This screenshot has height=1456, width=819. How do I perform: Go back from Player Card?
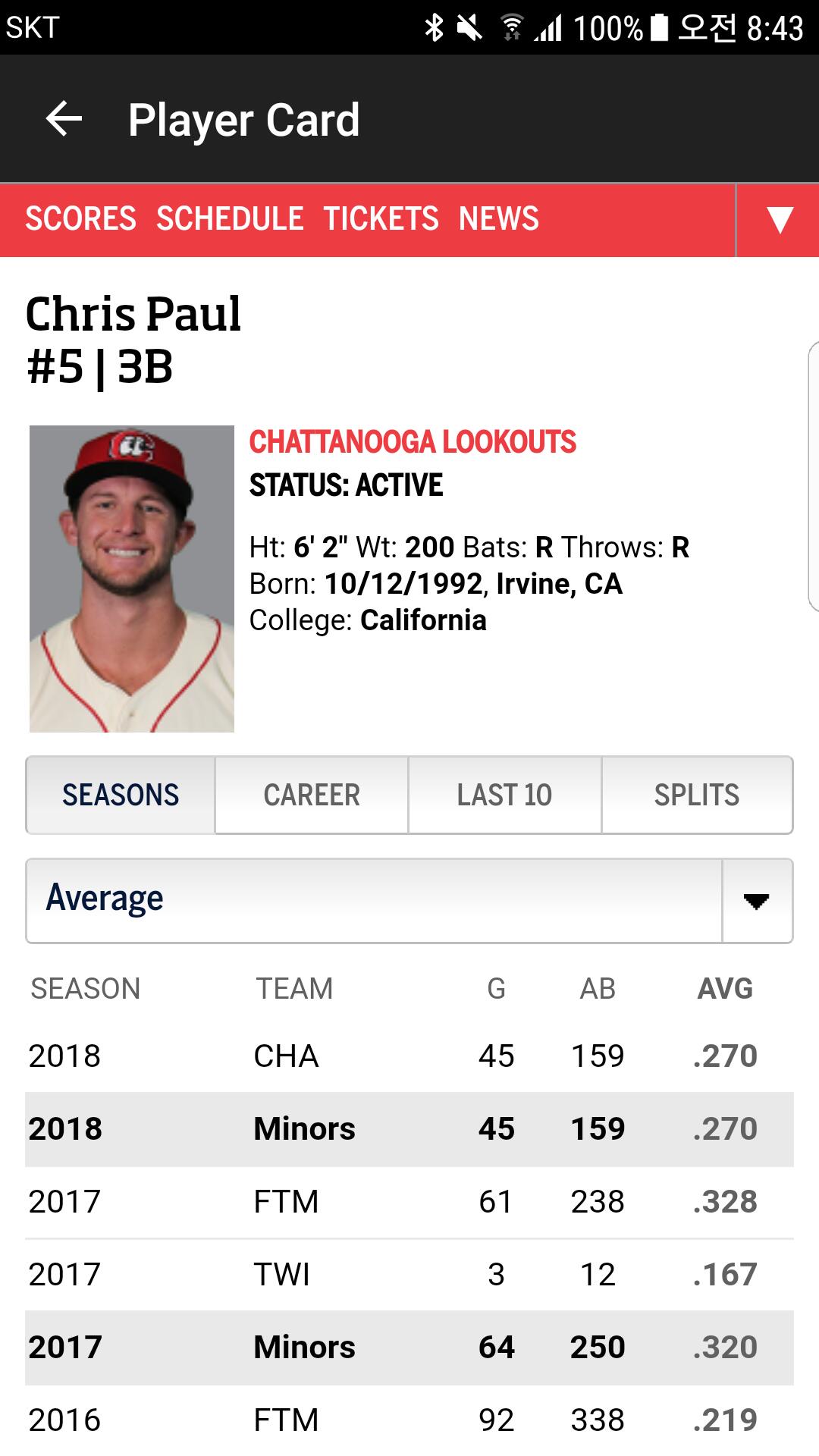[64, 119]
